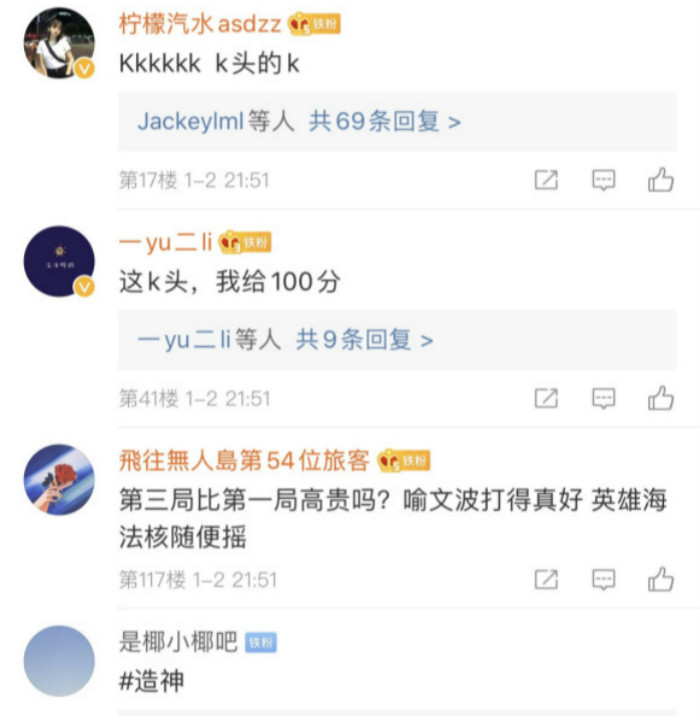Open 柠檬汽水asdzz's profile avatar
Image resolution: width=700 pixels, height=716 pixels.
(x=59, y=43)
